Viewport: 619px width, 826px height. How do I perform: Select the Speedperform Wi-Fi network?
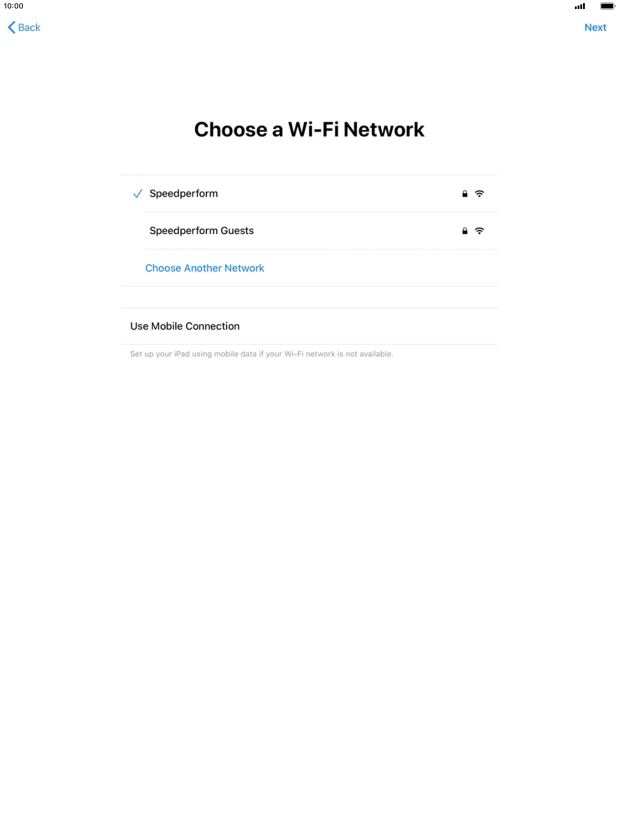tap(184, 193)
